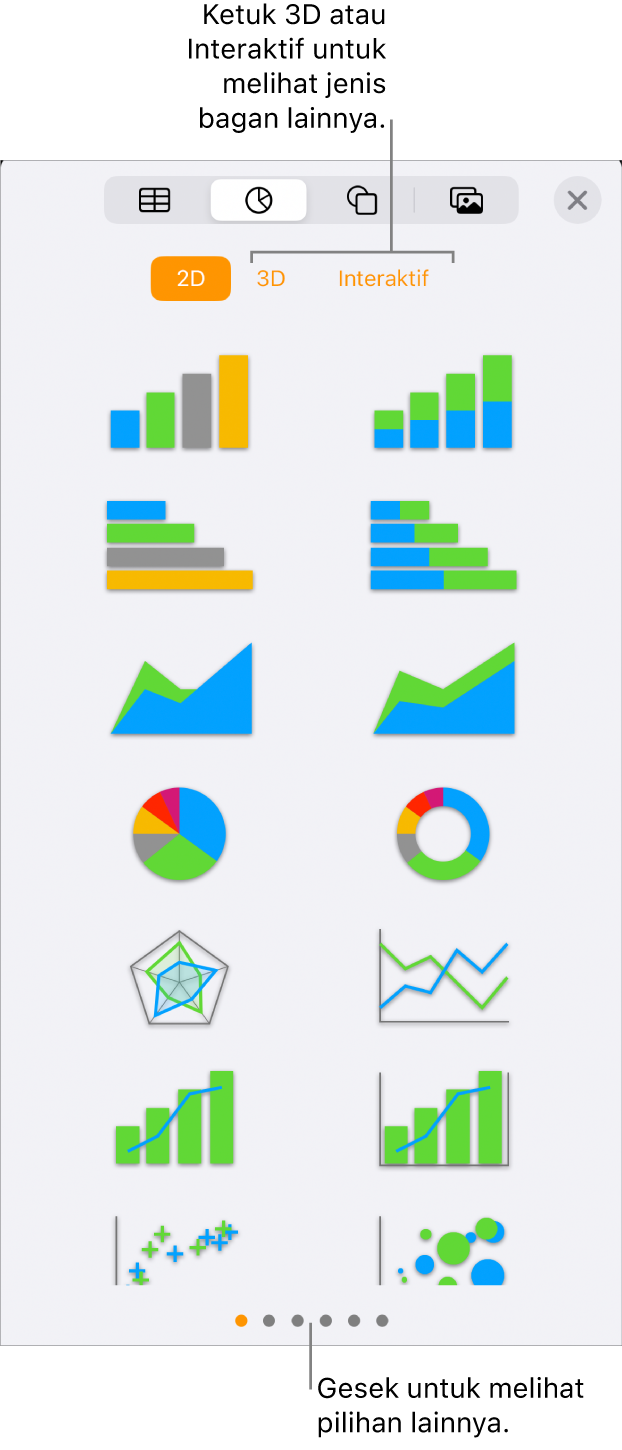Add the radar chart
Image resolution: width=622 pixels, height=1450 pixels.
pyautogui.click(x=179, y=977)
